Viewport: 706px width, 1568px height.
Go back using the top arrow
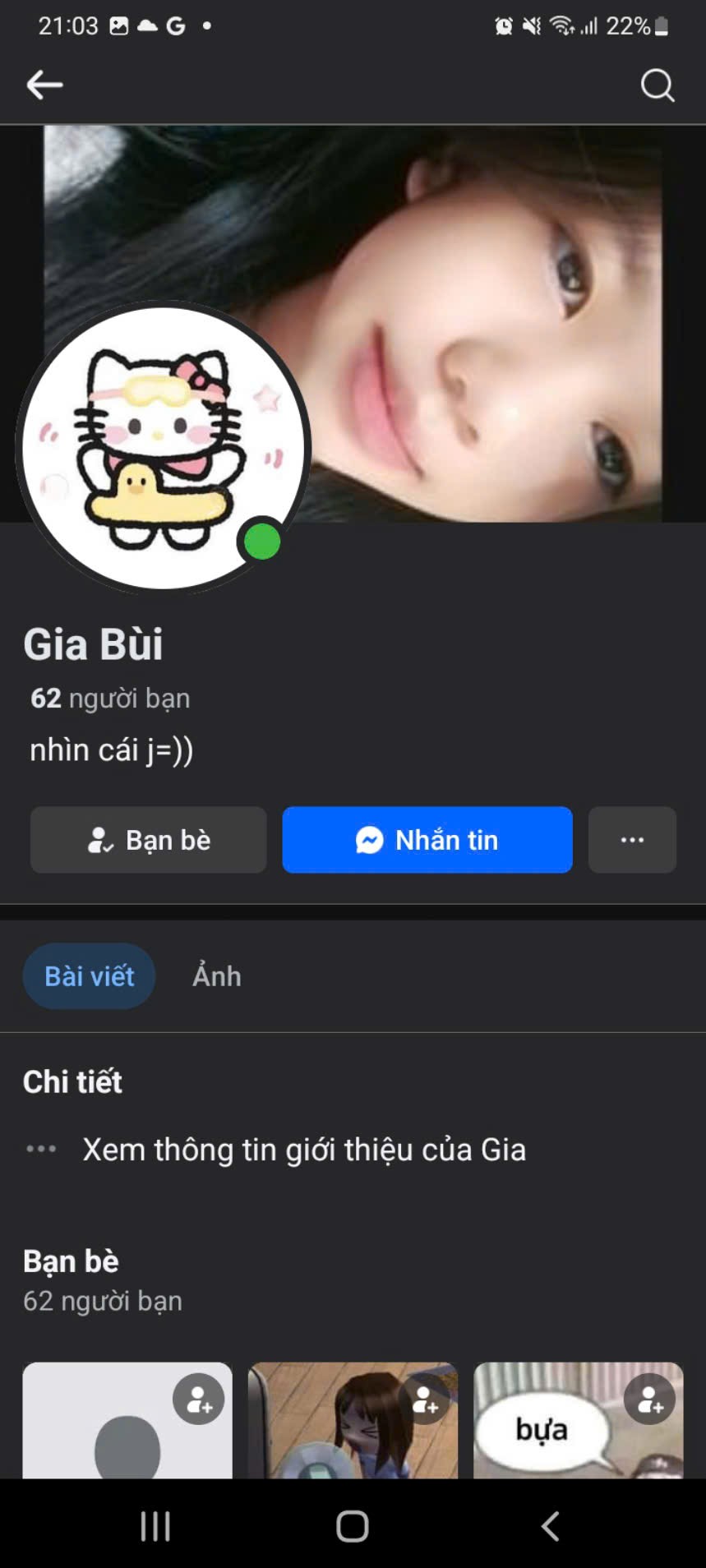coord(44,85)
